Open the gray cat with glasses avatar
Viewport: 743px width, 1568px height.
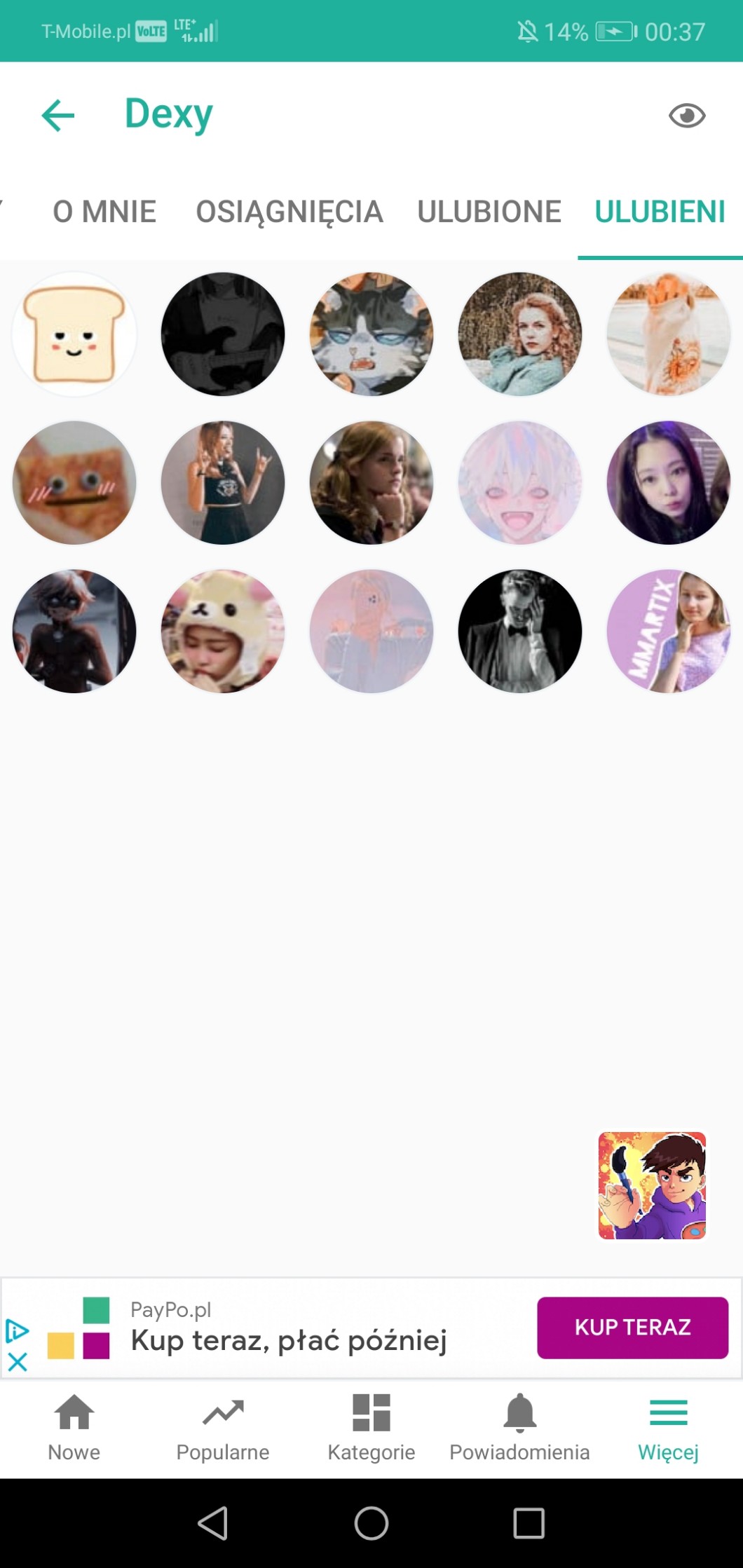point(371,334)
